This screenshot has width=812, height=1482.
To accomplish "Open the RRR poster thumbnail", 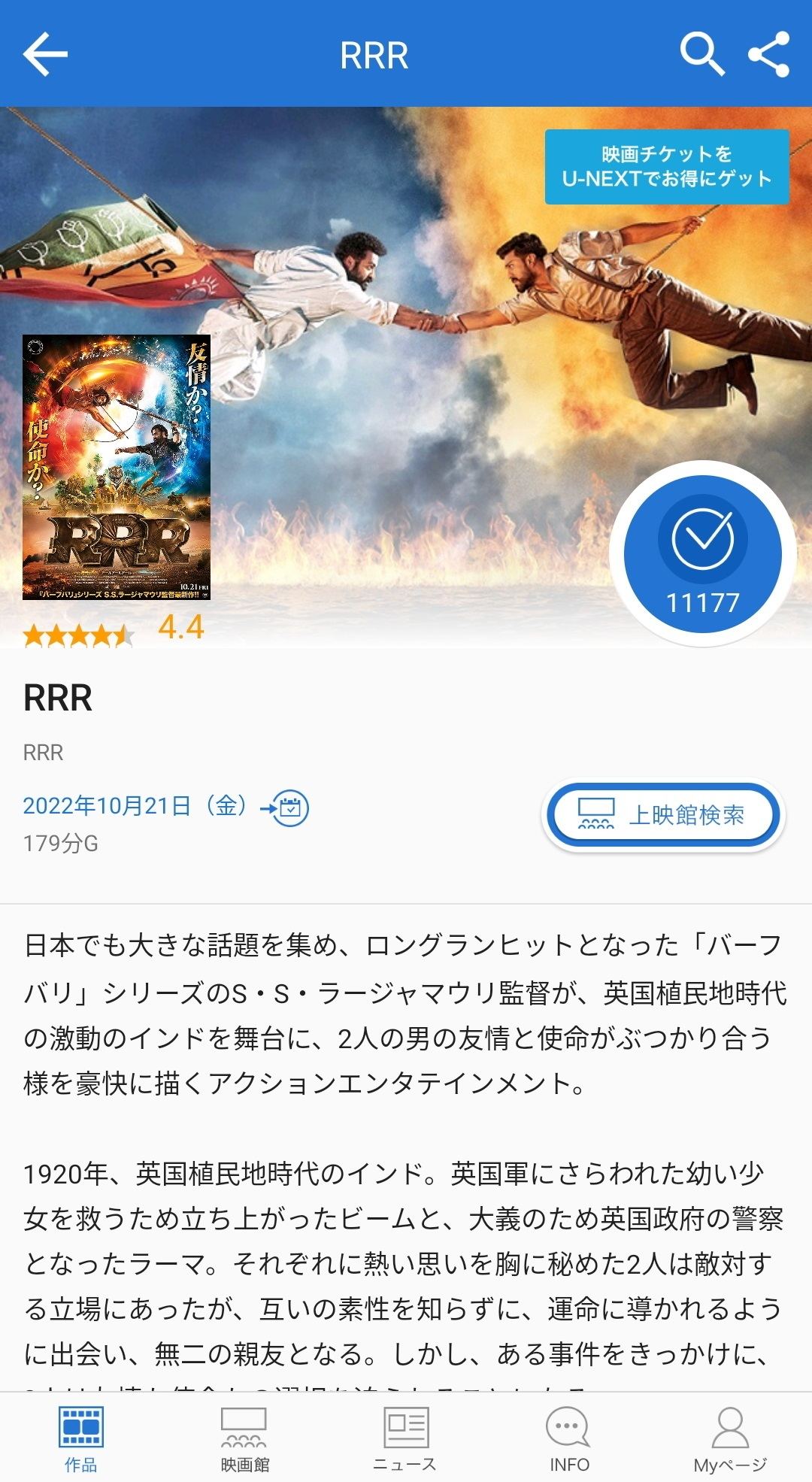I will pos(117,467).
